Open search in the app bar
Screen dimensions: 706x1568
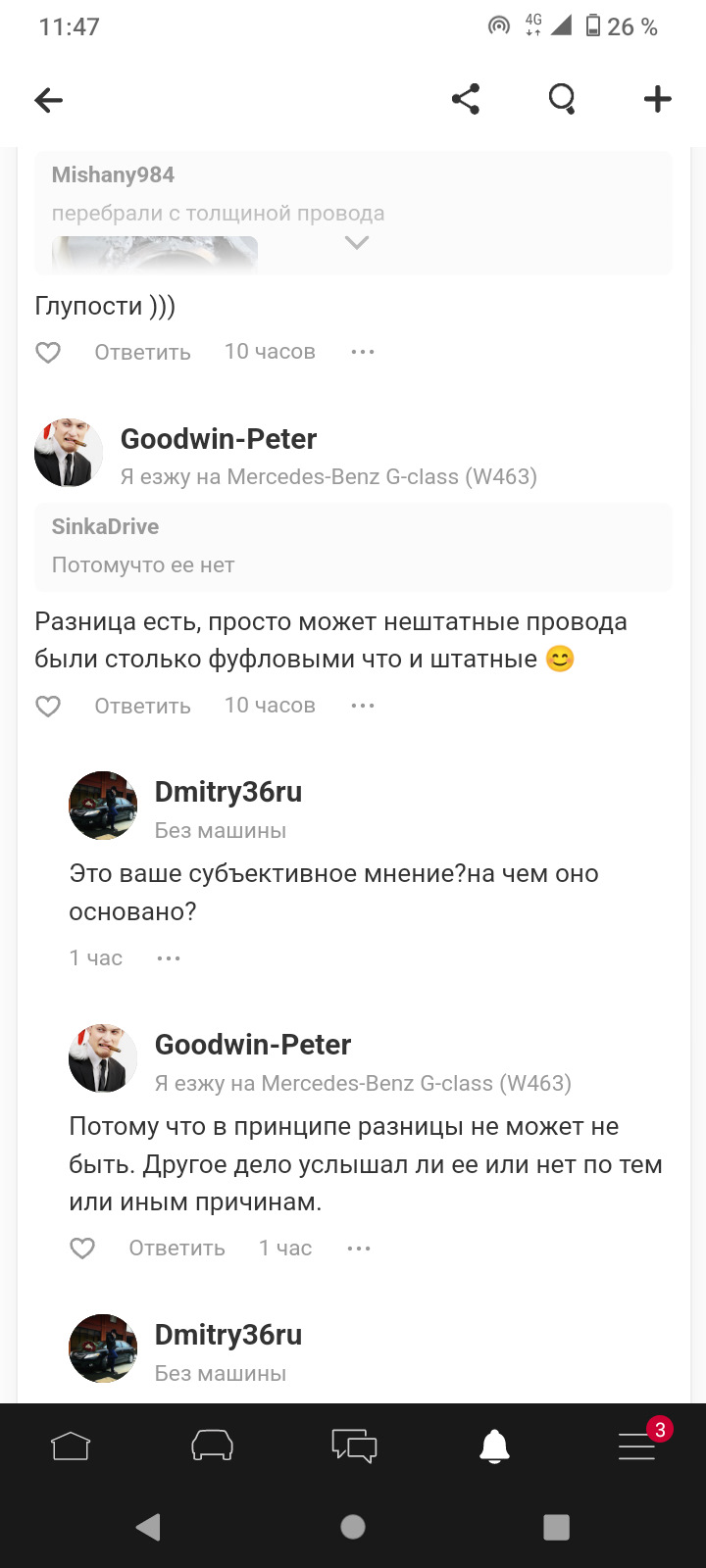click(562, 99)
